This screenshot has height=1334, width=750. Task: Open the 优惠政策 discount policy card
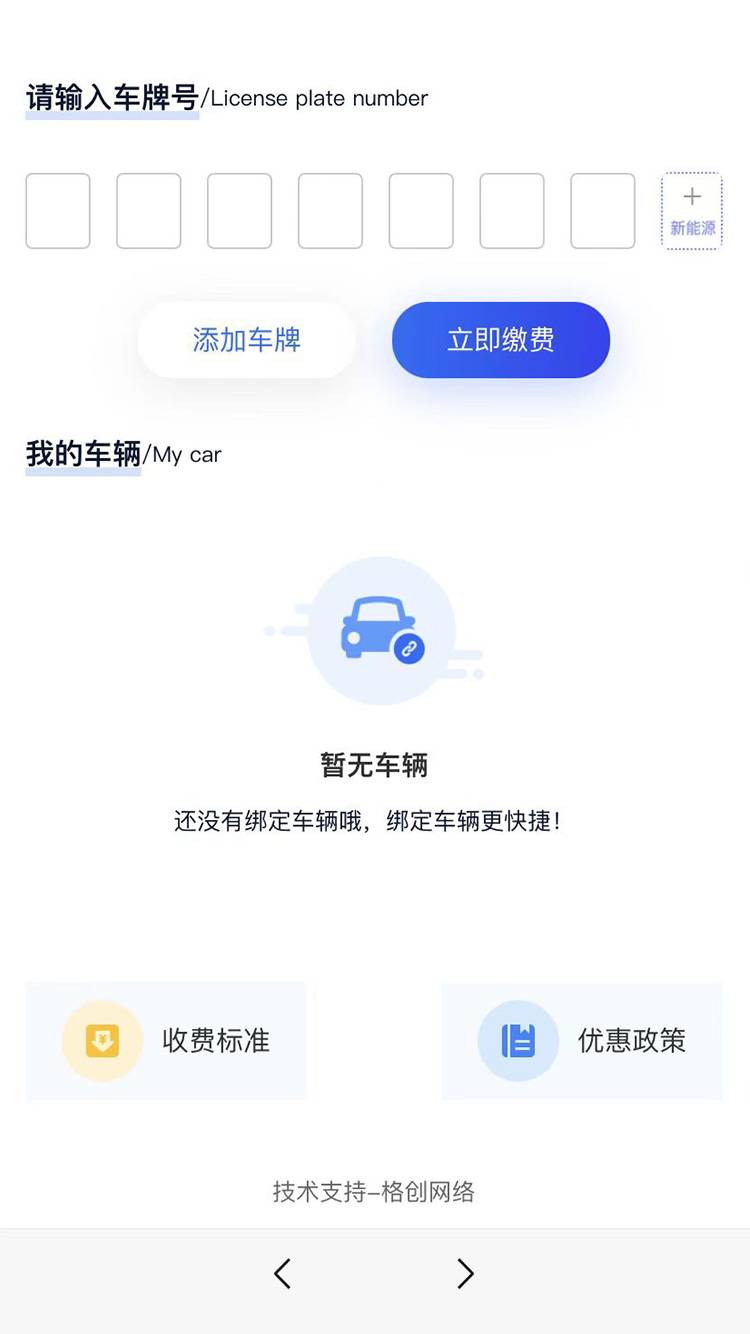point(582,1041)
